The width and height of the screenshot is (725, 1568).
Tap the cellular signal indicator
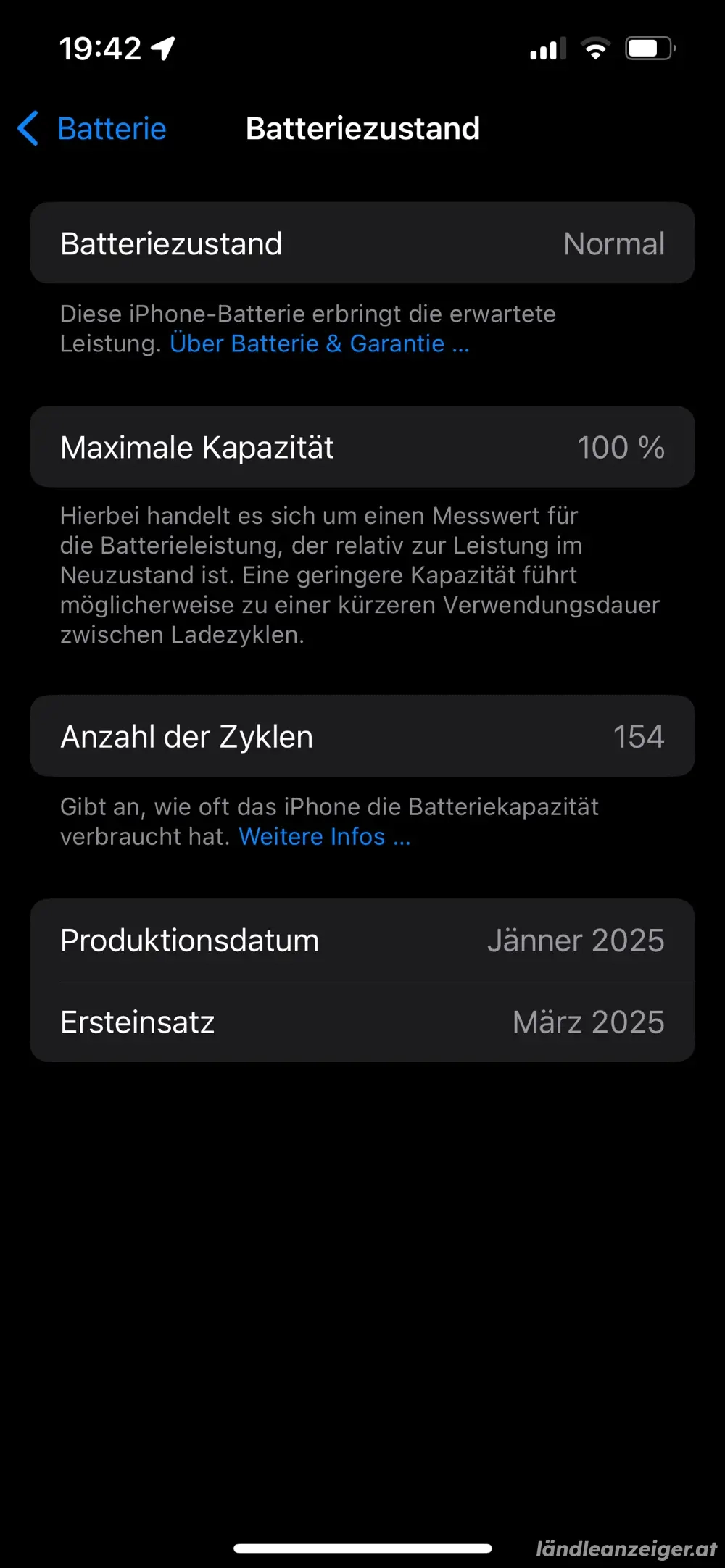click(x=546, y=49)
